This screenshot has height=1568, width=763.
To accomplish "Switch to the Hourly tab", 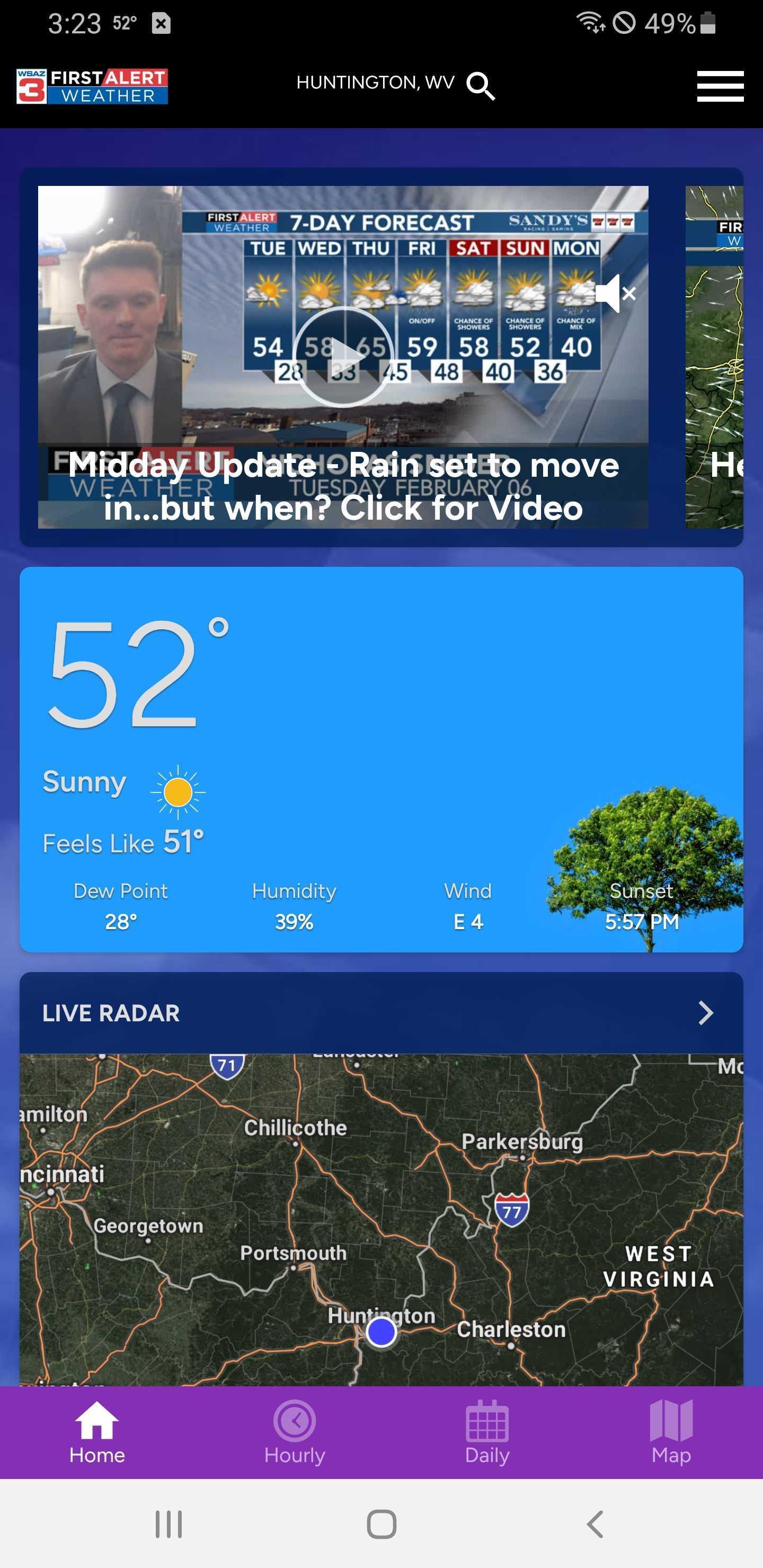I will click(295, 1432).
